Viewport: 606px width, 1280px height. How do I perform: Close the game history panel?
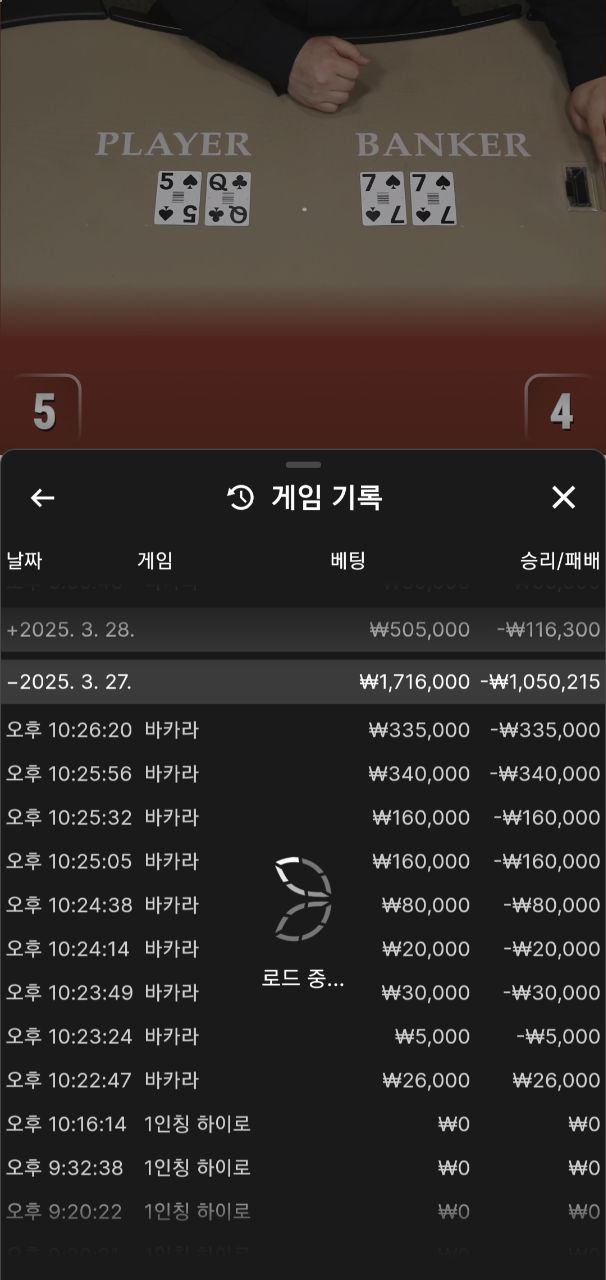[x=564, y=498]
